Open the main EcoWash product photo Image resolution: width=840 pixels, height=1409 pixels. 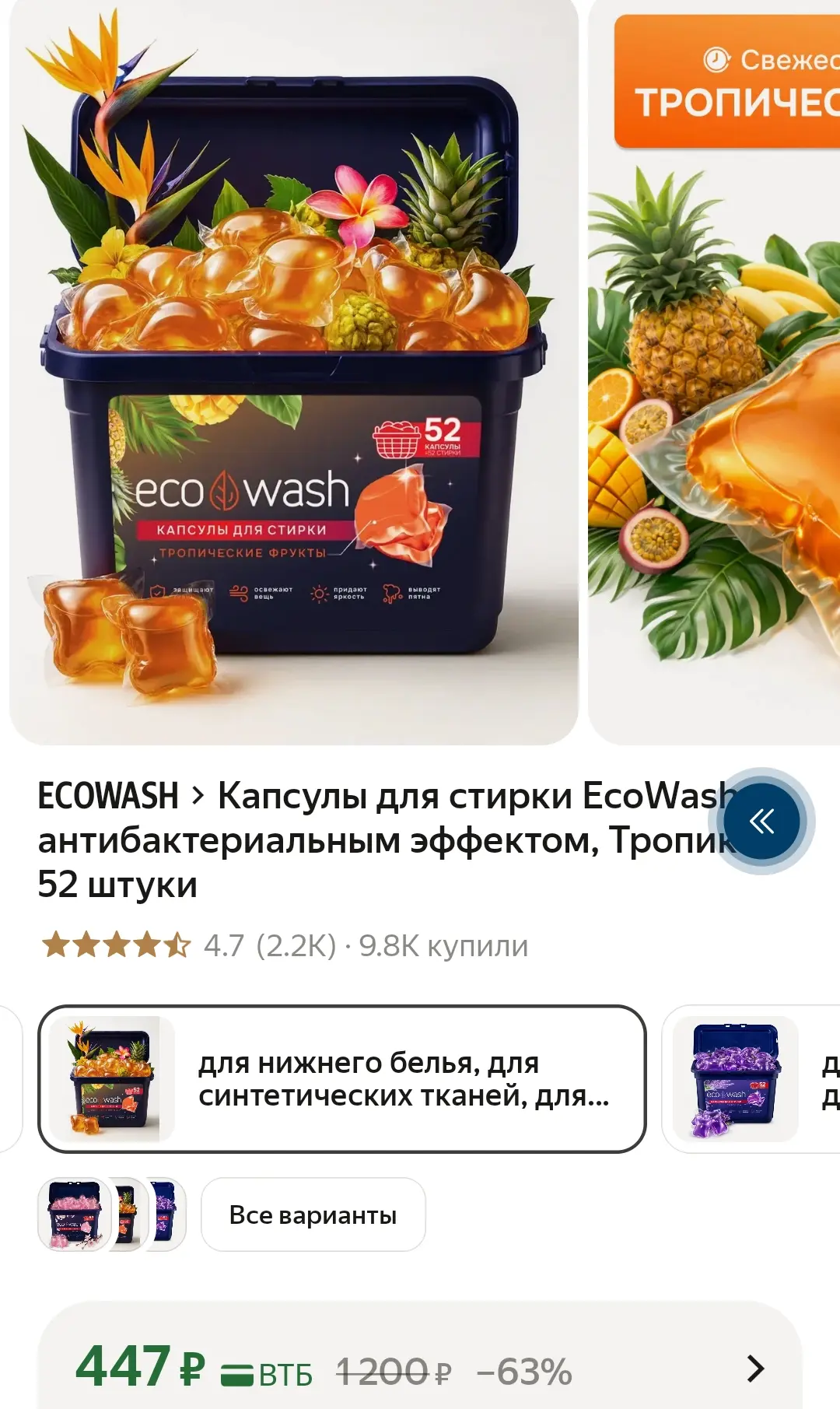coord(294,372)
